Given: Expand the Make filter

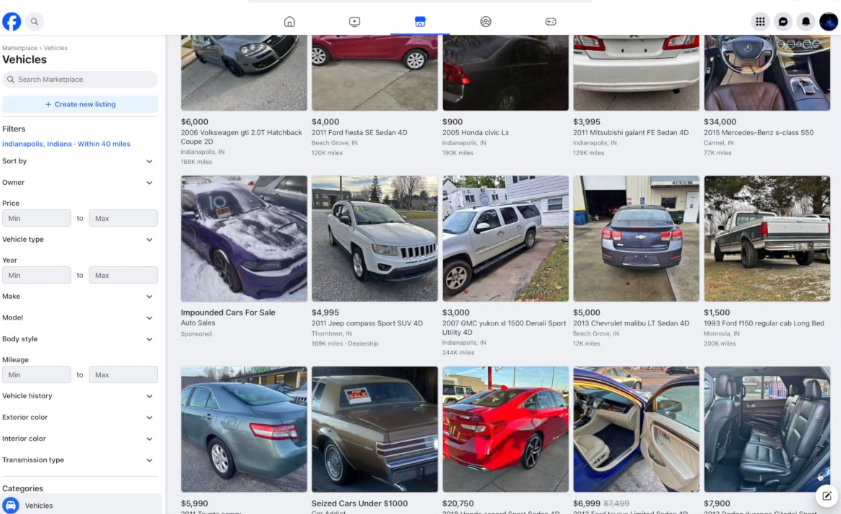Looking at the screenshot, I should pyautogui.click(x=80, y=296).
